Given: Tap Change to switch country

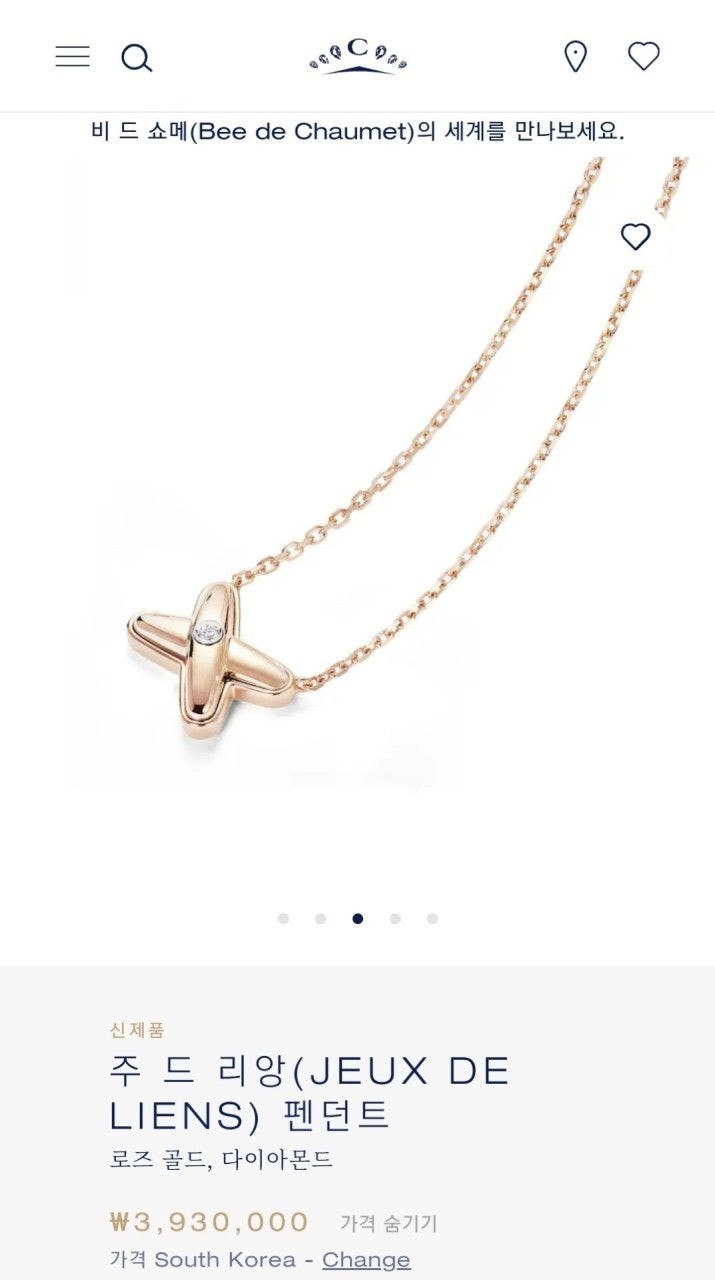Looking at the screenshot, I should click(x=366, y=1260).
